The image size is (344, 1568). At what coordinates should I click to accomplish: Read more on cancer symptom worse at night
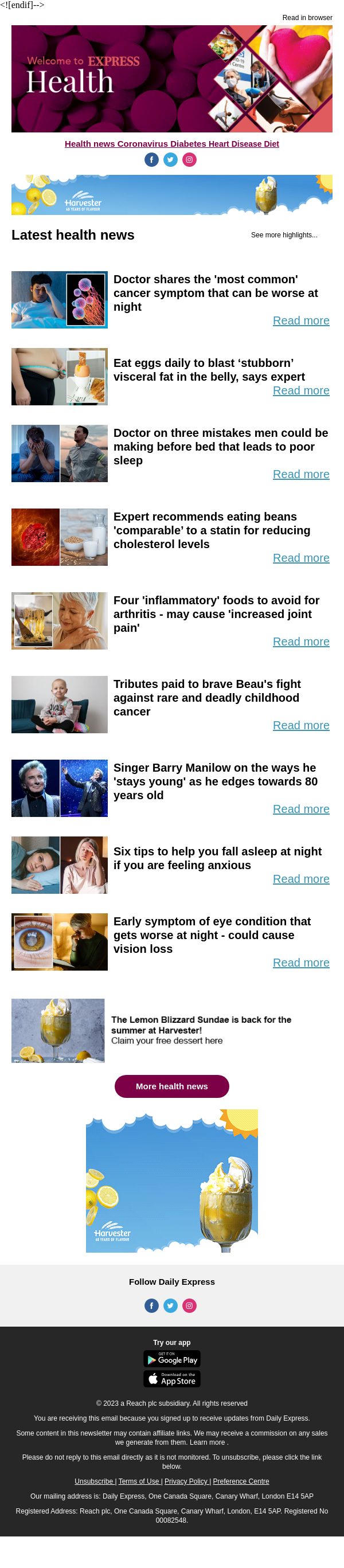[x=301, y=321]
